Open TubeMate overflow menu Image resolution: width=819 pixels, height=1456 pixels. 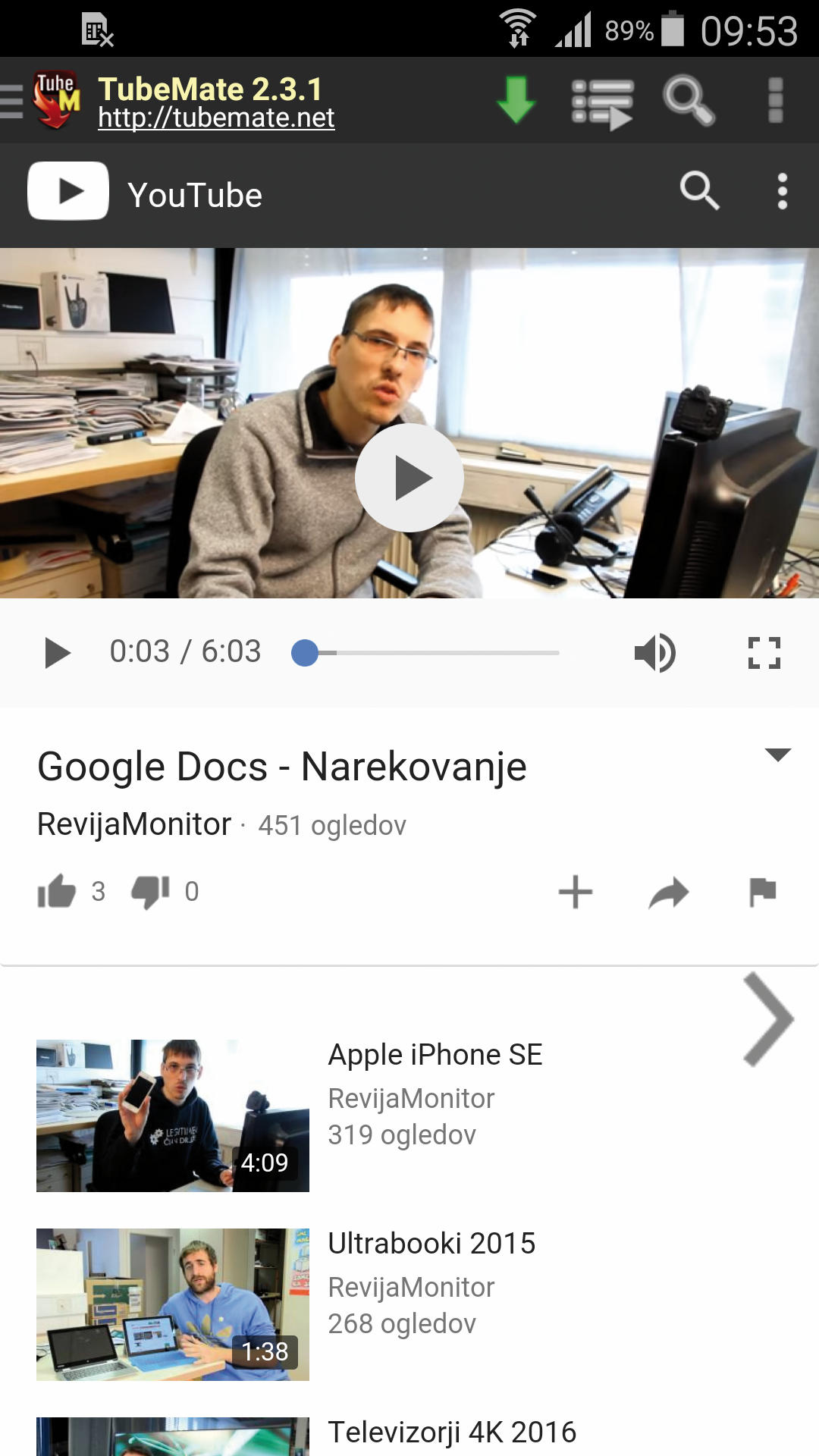pos(775,100)
